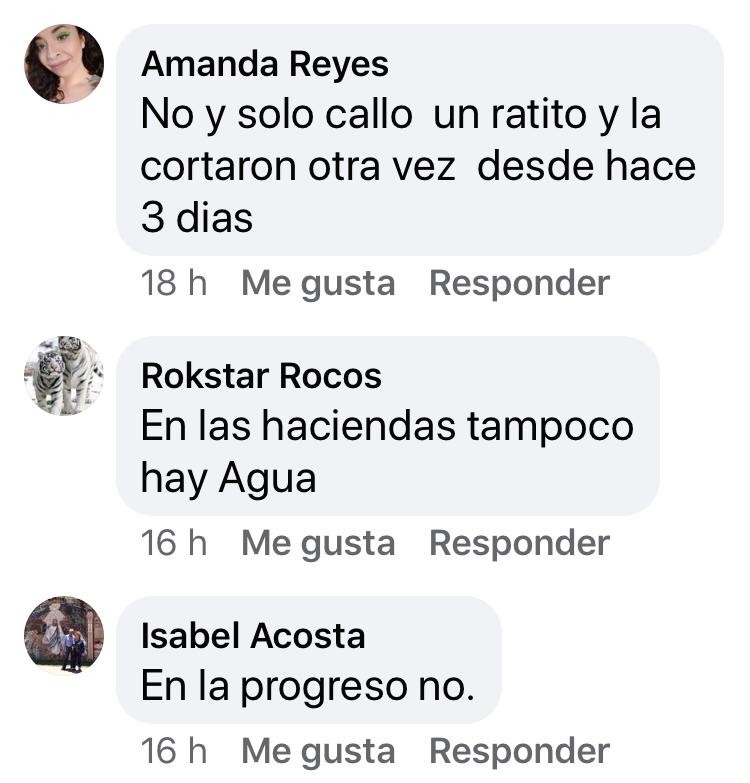The height and width of the screenshot is (783, 750).
Task: Reply to Isabel Acosta's comment
Action: pos(519,751)
